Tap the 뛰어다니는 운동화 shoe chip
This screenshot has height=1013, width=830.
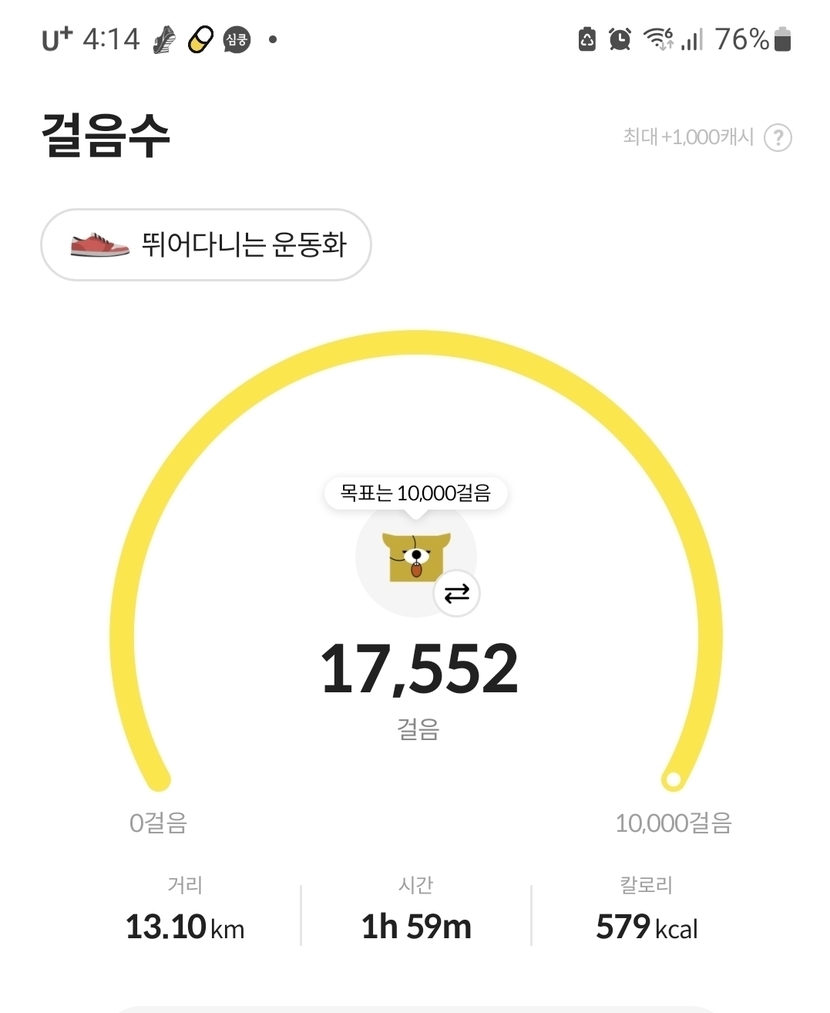pyautogui.click(x=206, y=245)
